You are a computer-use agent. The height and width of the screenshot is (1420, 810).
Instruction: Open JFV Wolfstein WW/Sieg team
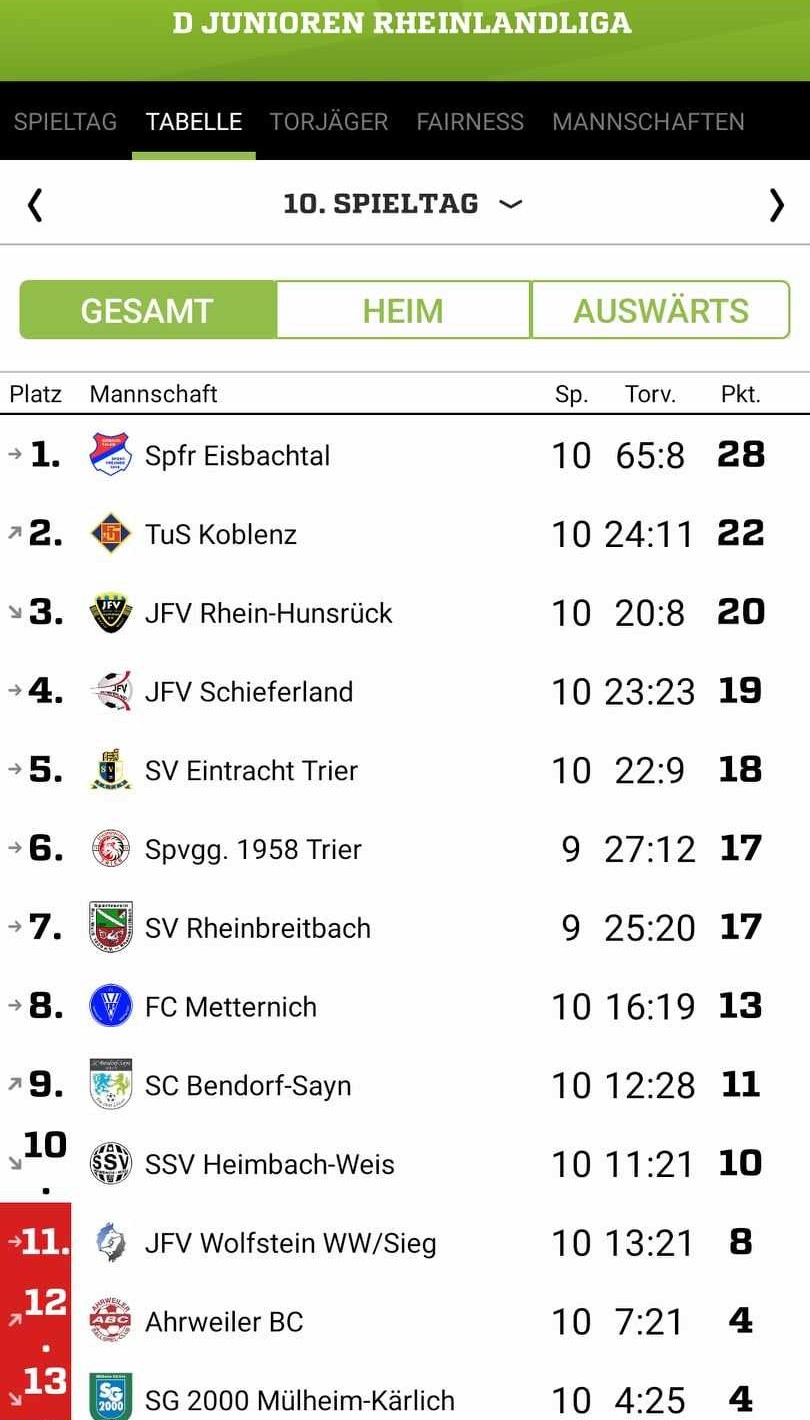point(290,1244)
